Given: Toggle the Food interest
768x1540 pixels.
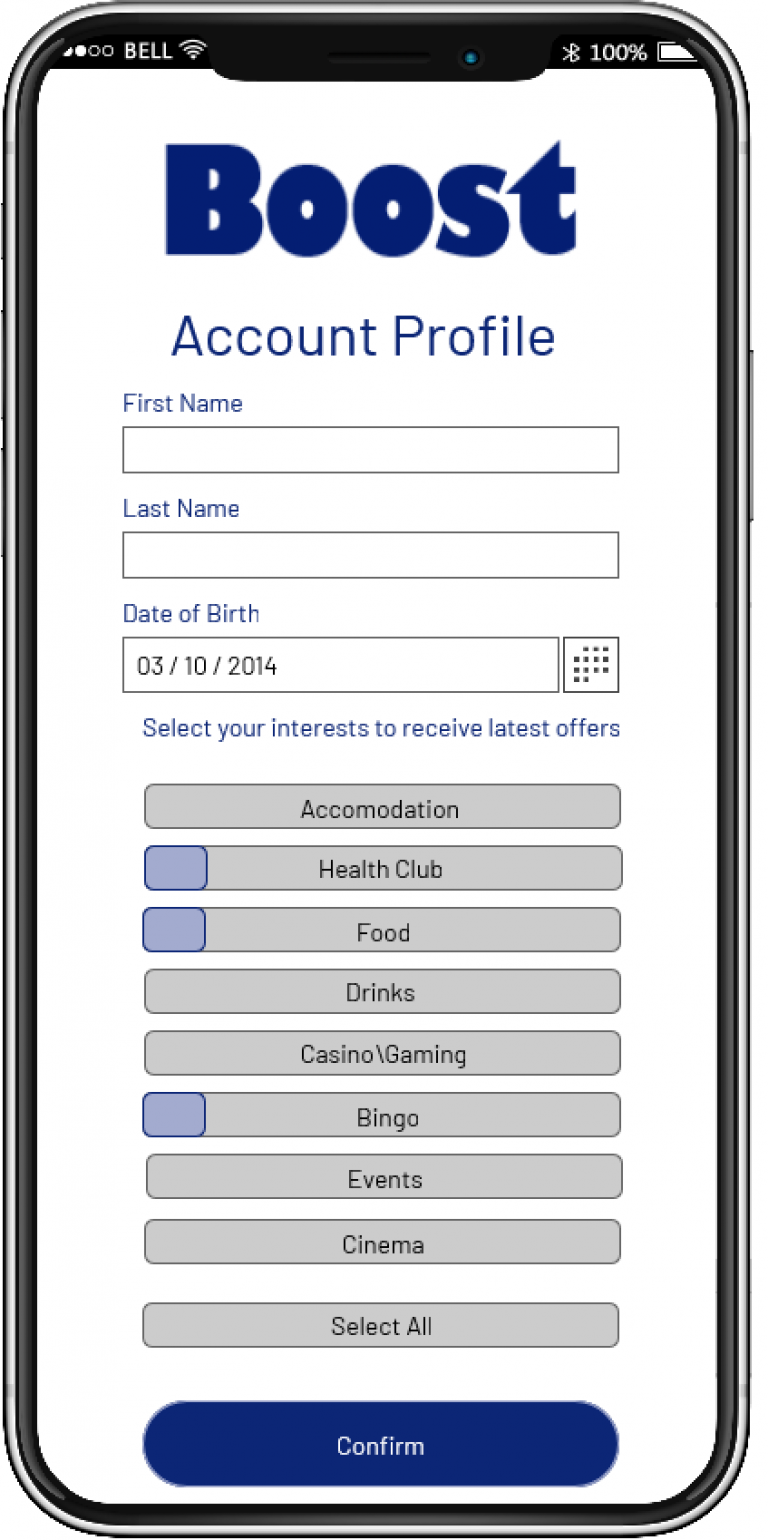Looking at the screenshot, I should click(x=381, y=930).
